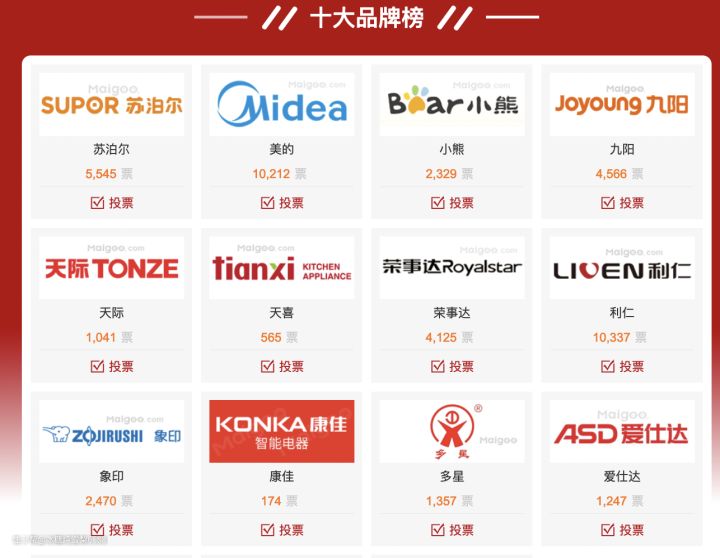The height and width of the screenshot is (558, 720).
Task: Vote for 九阳 Joyoung
Action: tap(622, 203)
